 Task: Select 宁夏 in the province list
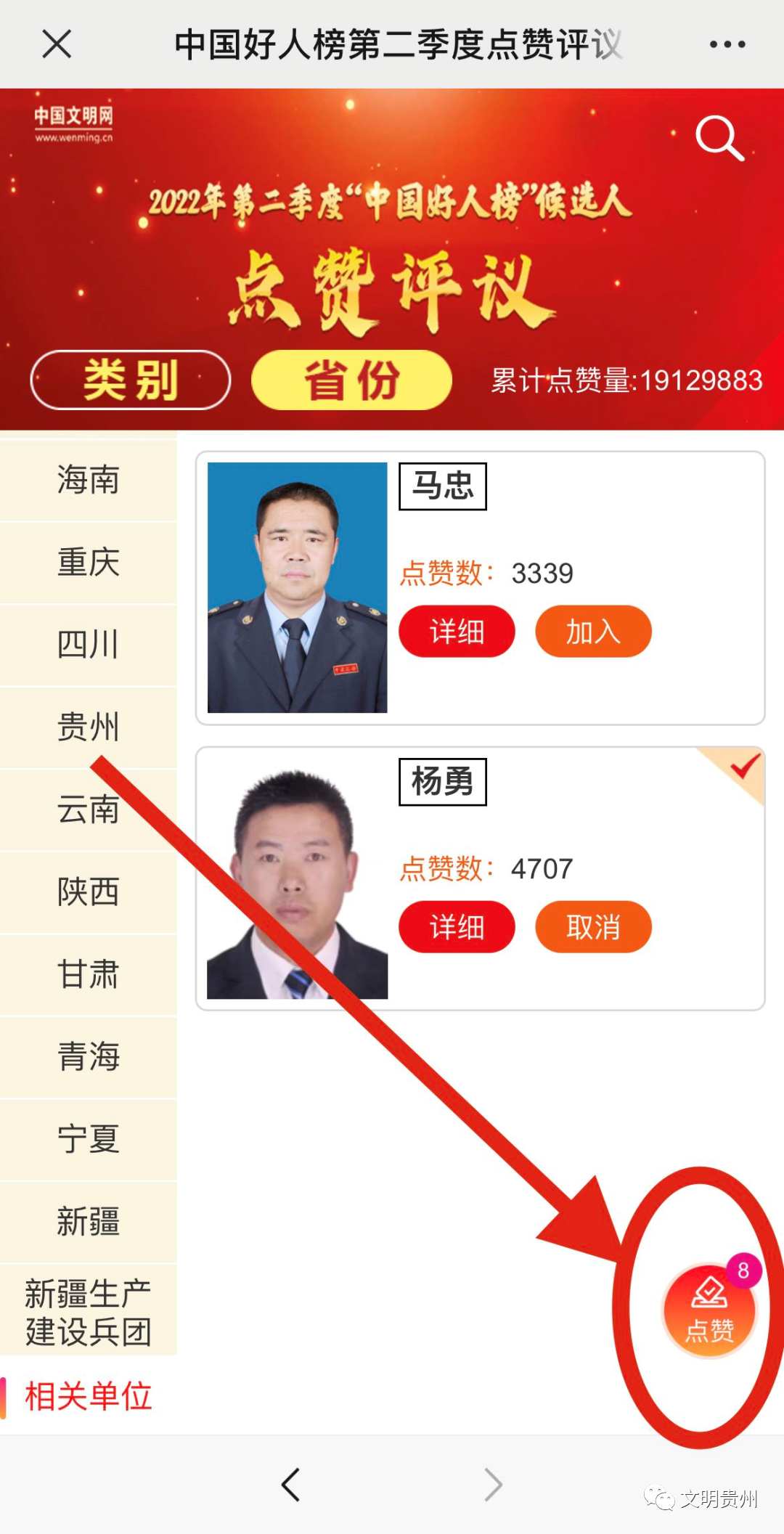click(88, 1138)
